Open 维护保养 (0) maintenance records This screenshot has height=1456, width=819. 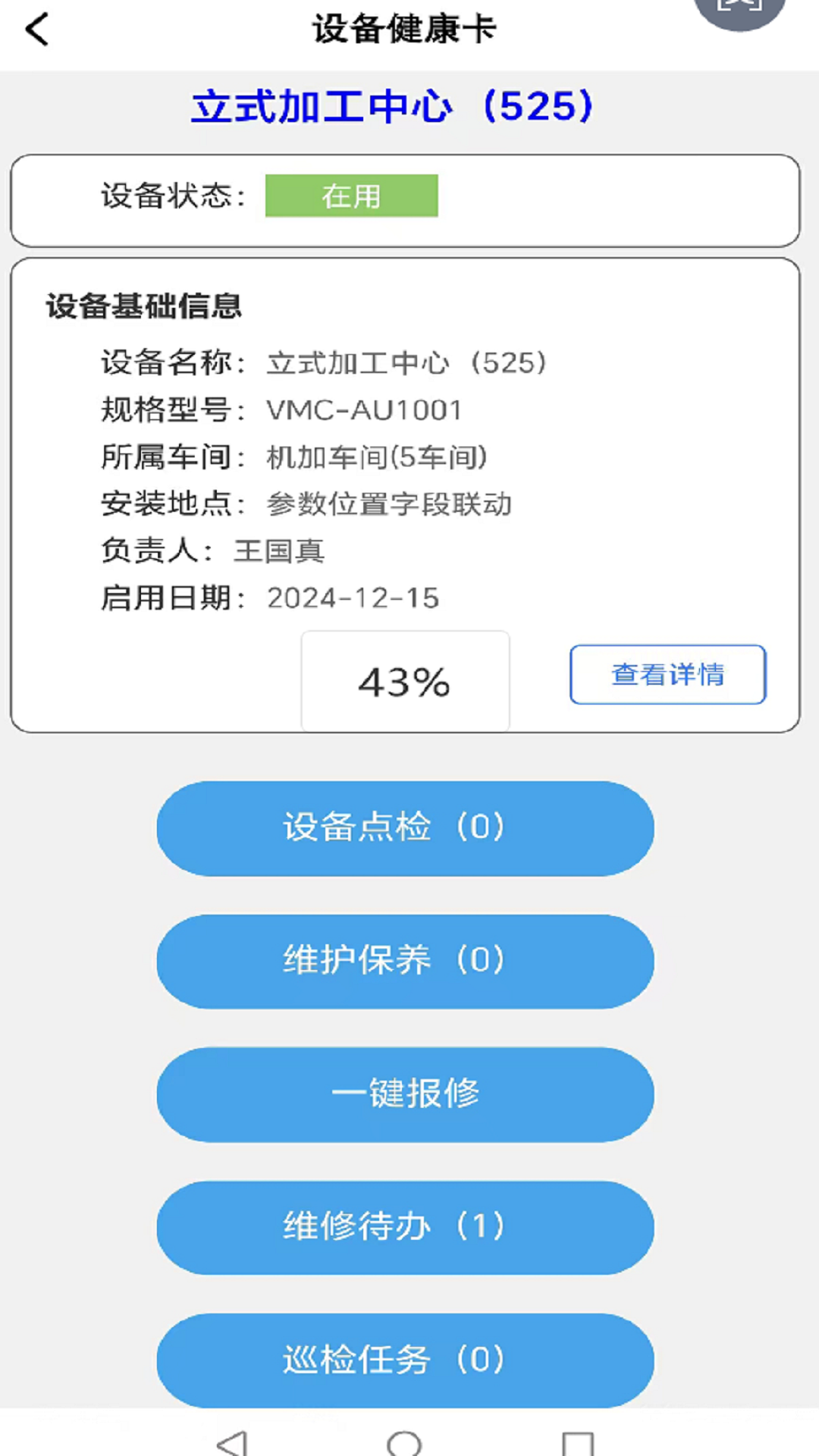[403, 962]
